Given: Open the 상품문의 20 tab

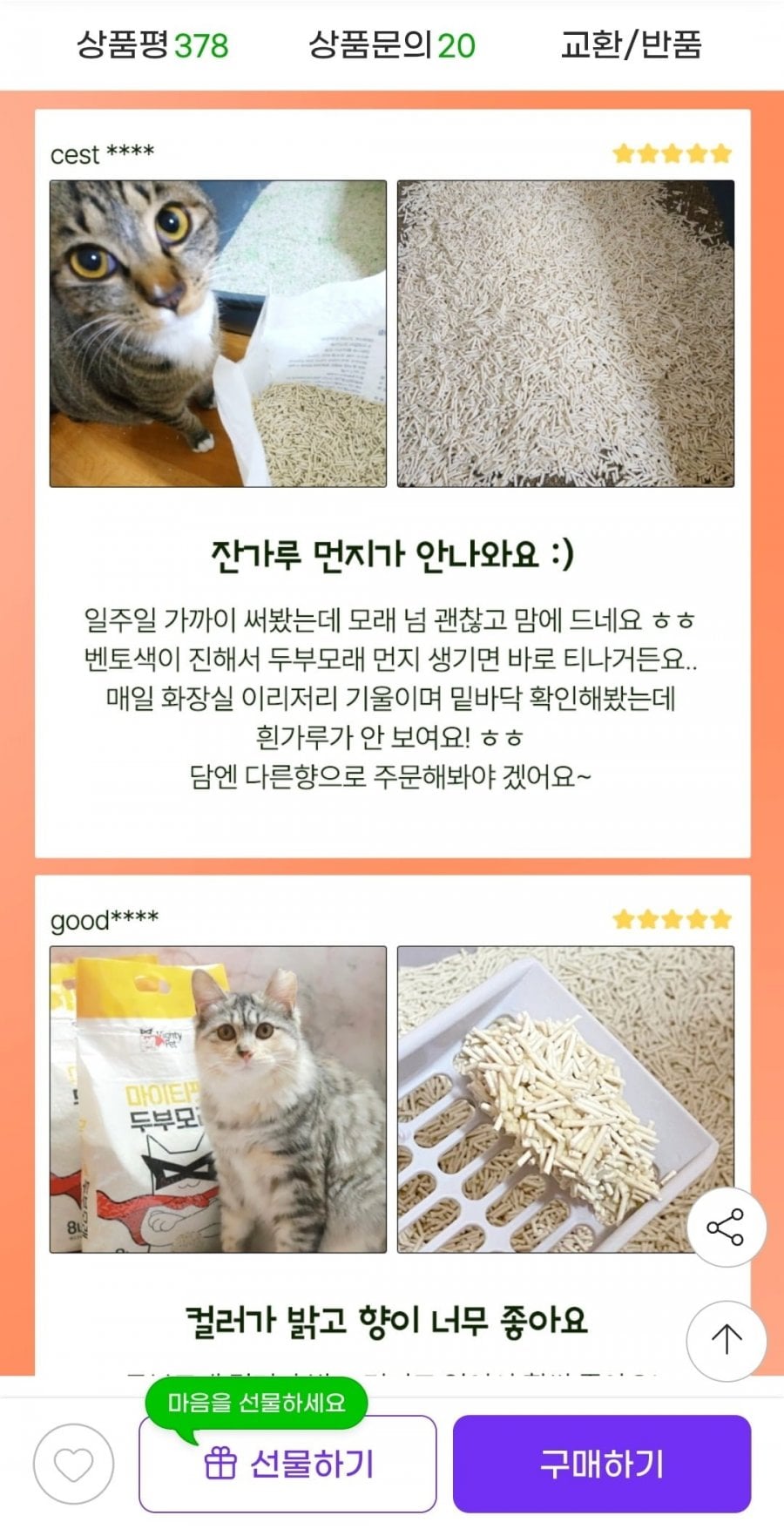Looking at the screenshot, I should coord(391,44).
